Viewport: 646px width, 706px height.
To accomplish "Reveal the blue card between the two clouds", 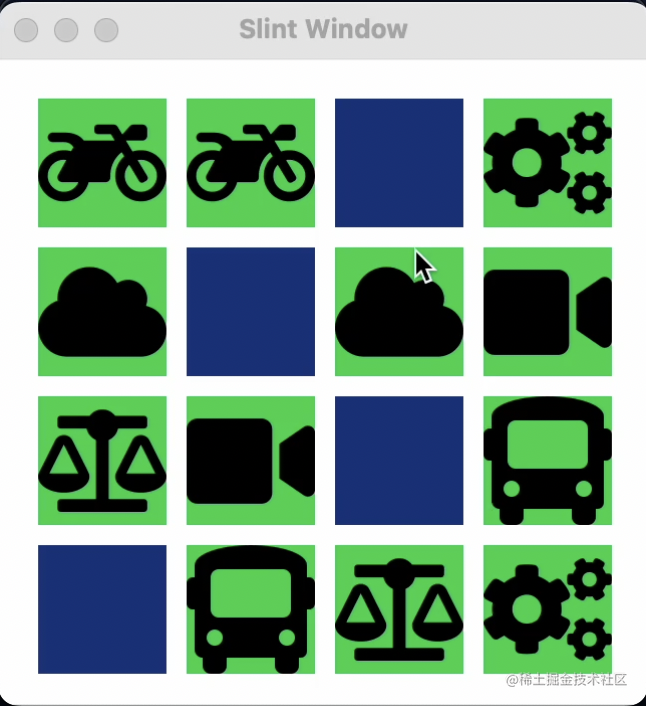I will pyautogui.click(x=251, y=311).
